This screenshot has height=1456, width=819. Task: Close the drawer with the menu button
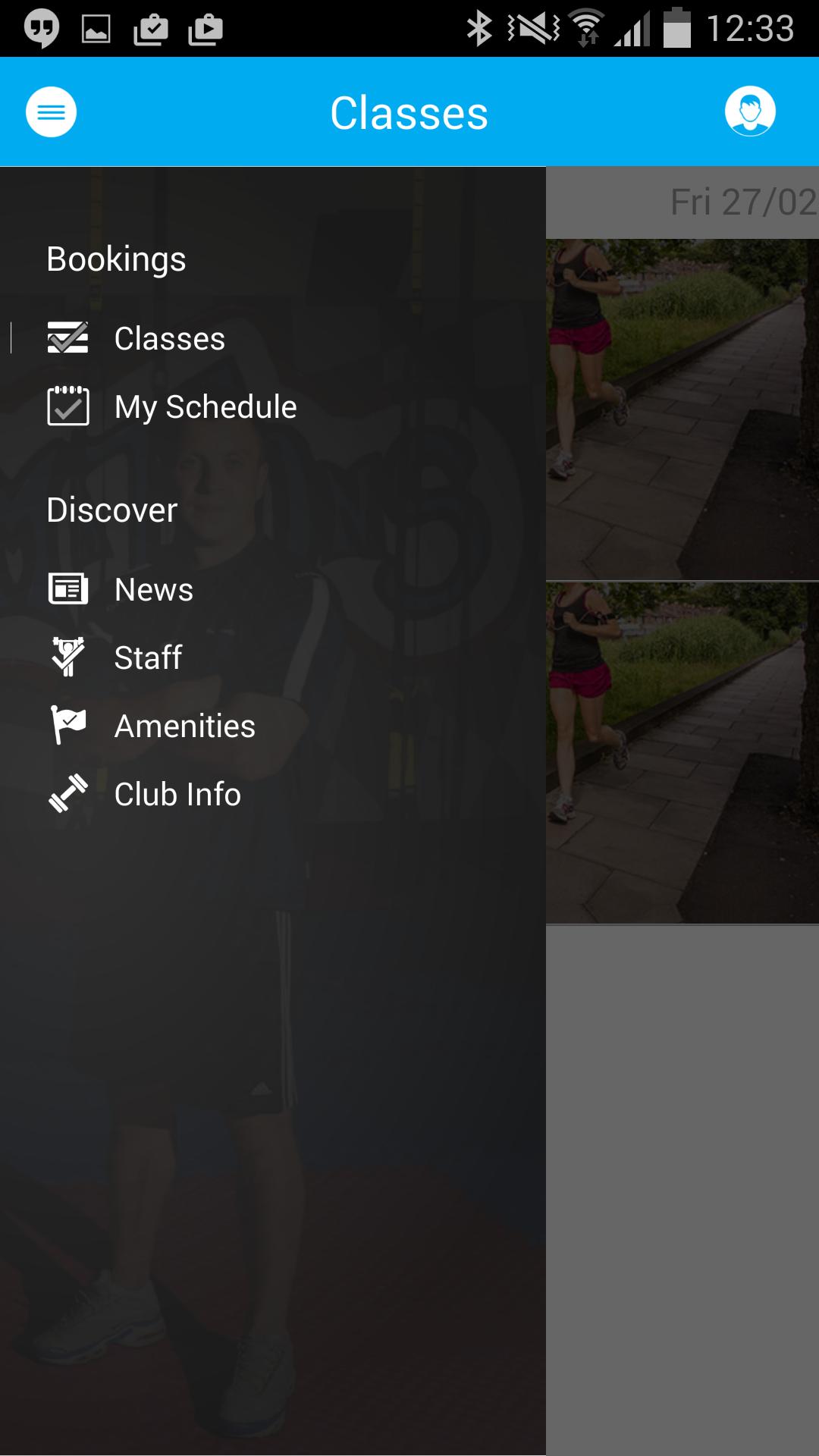pyautogui.click(x=51, y=112)
